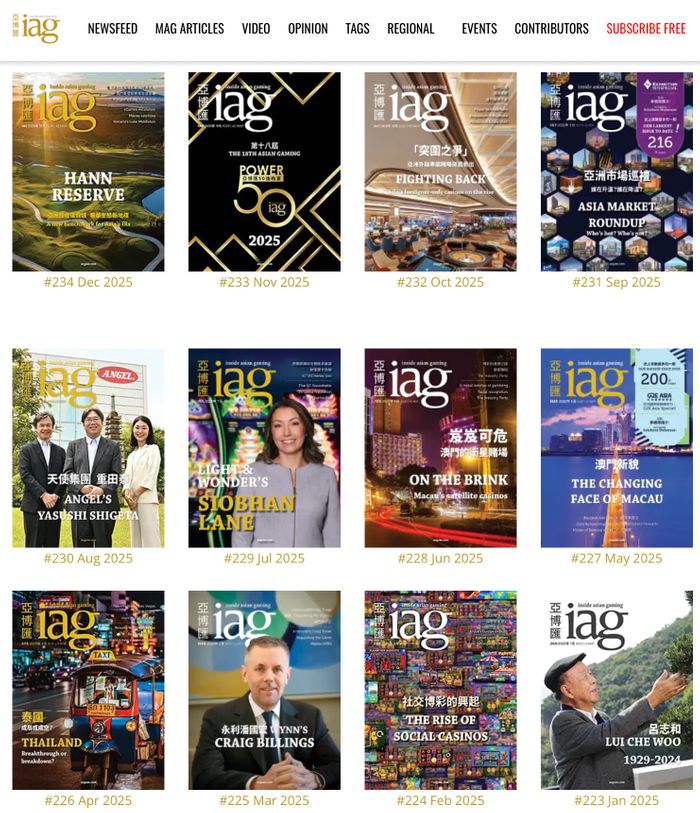
Task: Open issue #231 Sep 2025 Asia Market Roundup
Action: point(616,172)
